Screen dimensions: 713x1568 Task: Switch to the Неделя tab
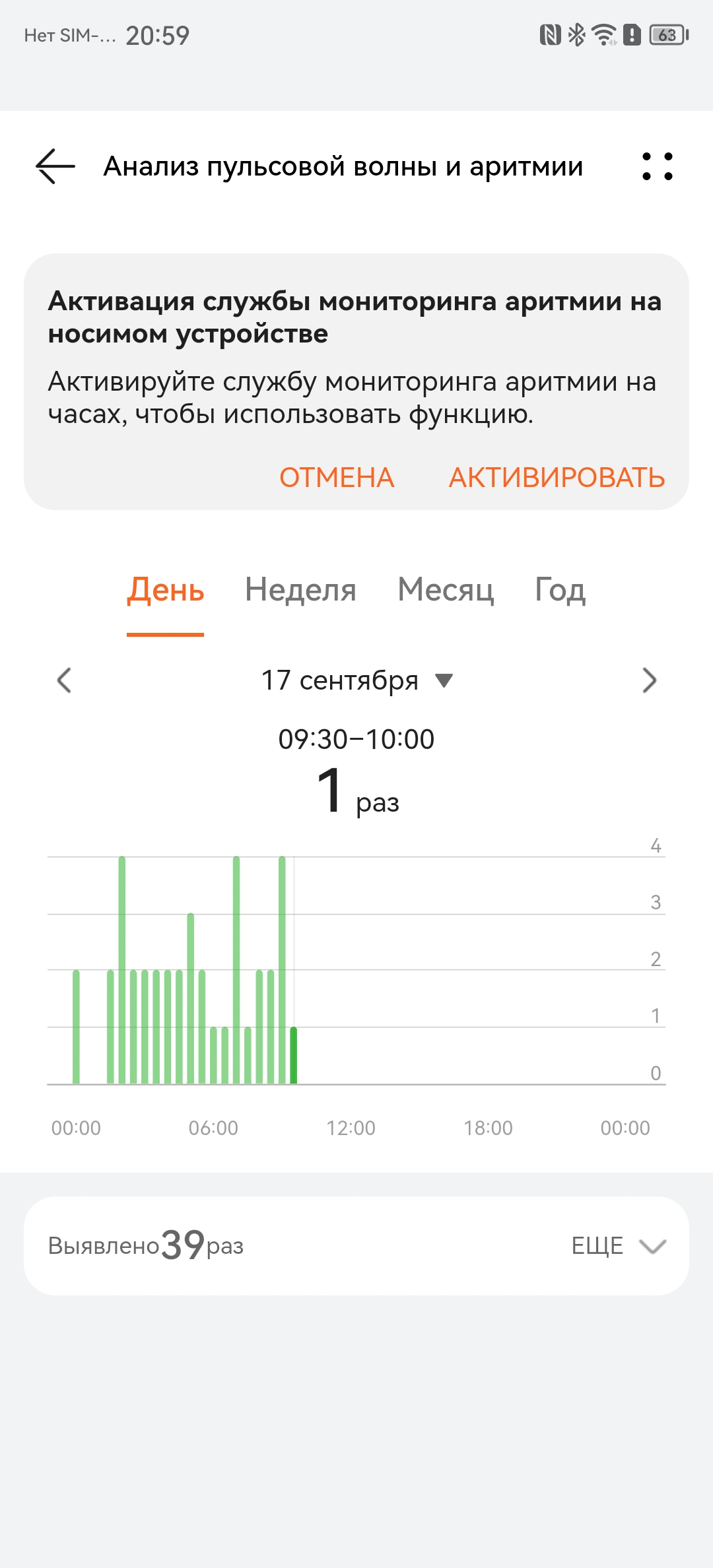[300, 590]
